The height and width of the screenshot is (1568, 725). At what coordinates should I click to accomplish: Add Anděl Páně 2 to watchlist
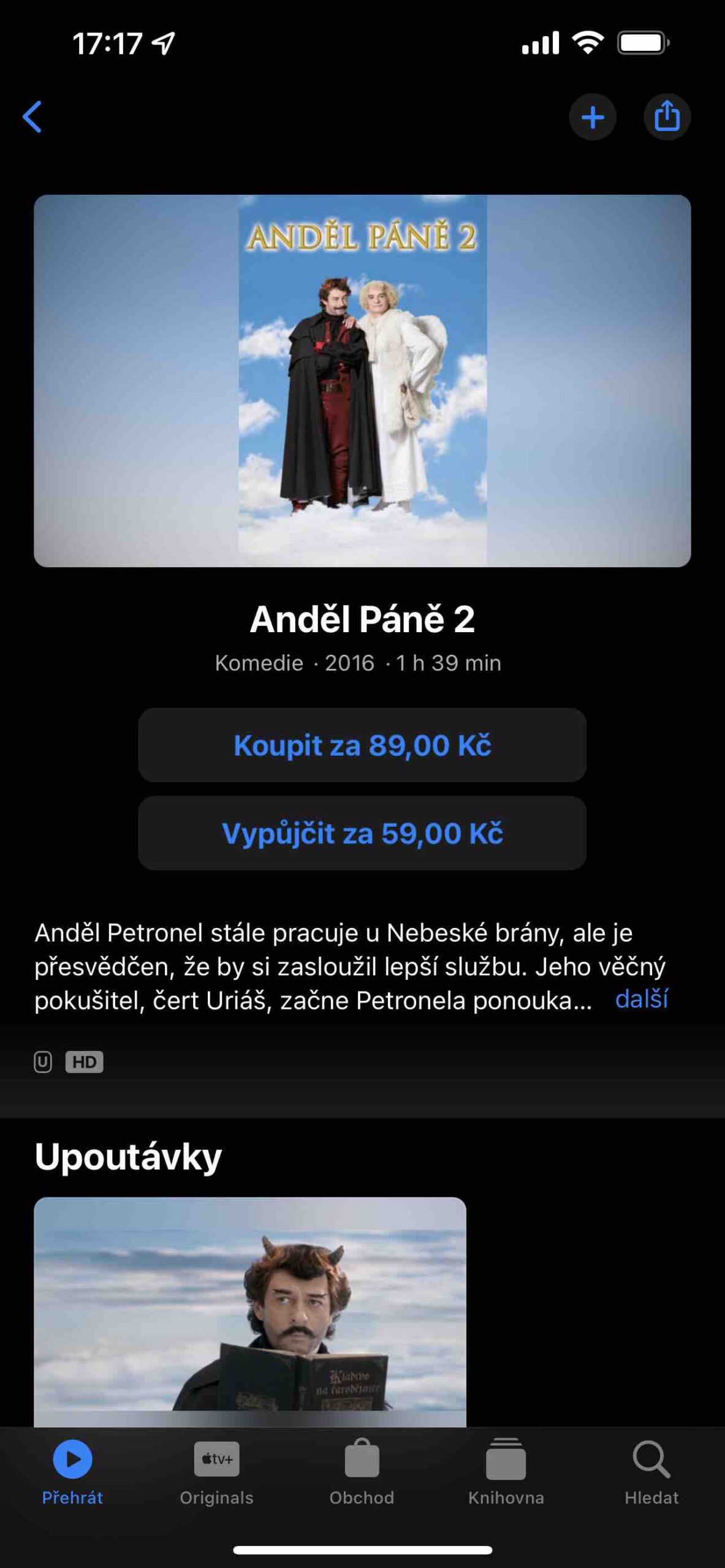pyautogui.click(x=592, y=117)
